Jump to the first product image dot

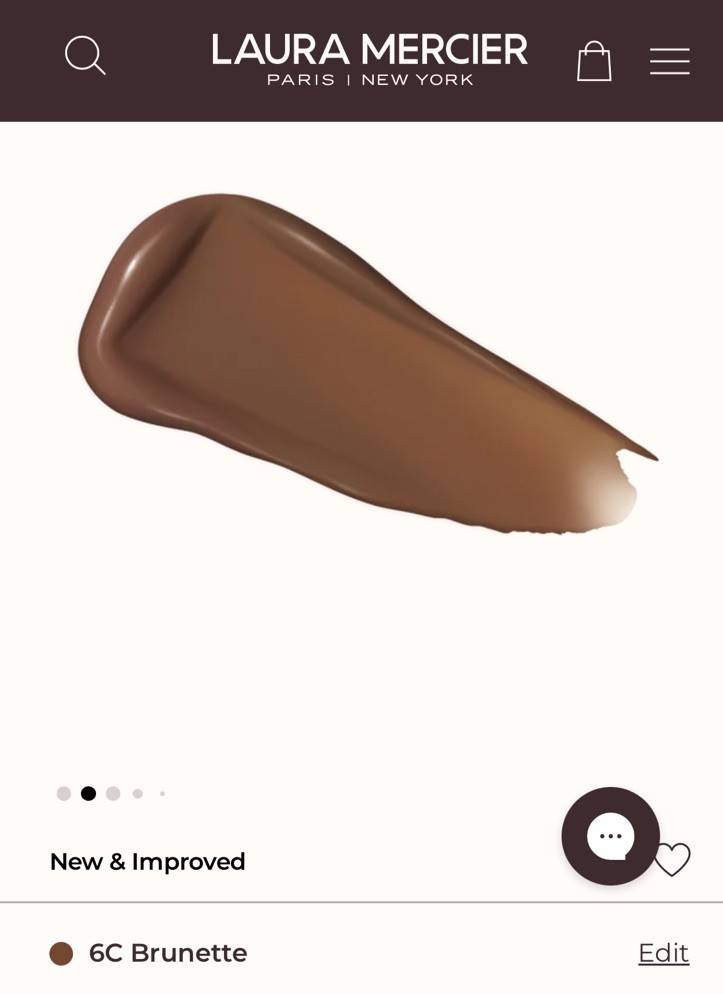coord(64,793)
